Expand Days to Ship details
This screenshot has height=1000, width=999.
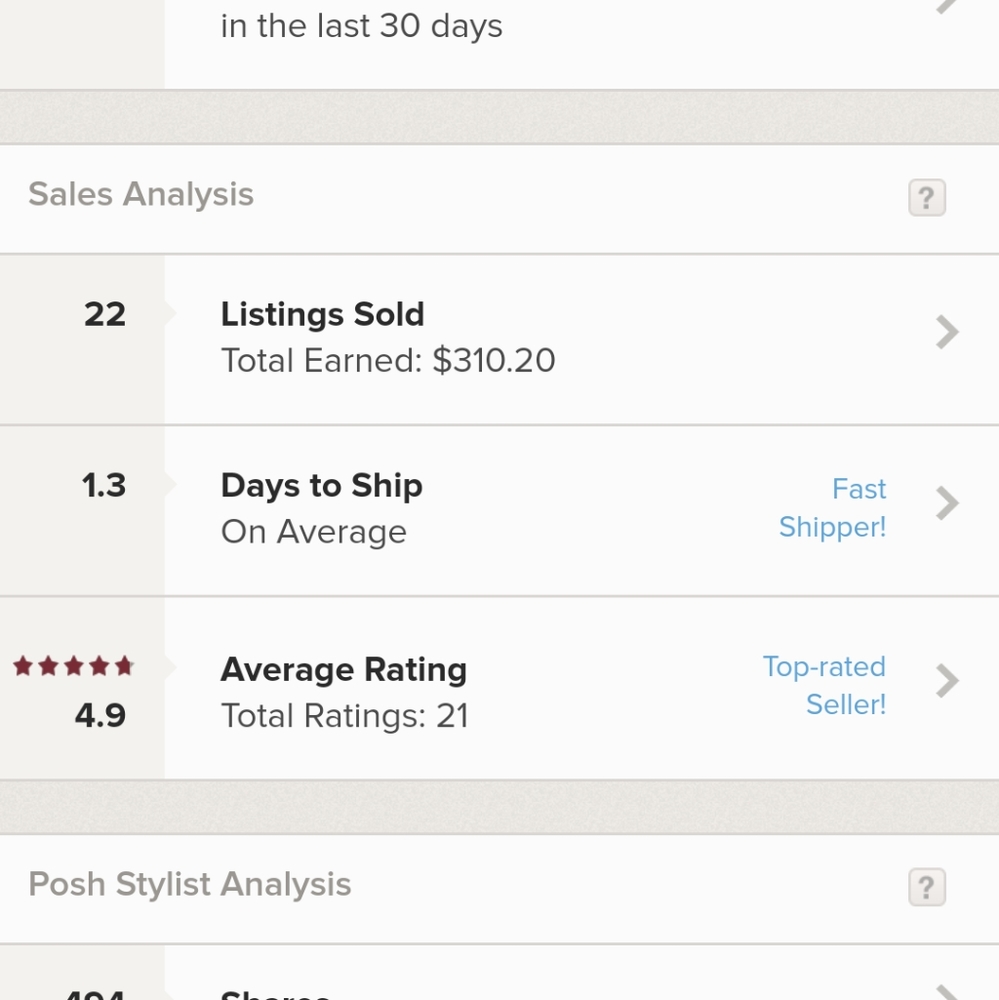coord(945,503)
